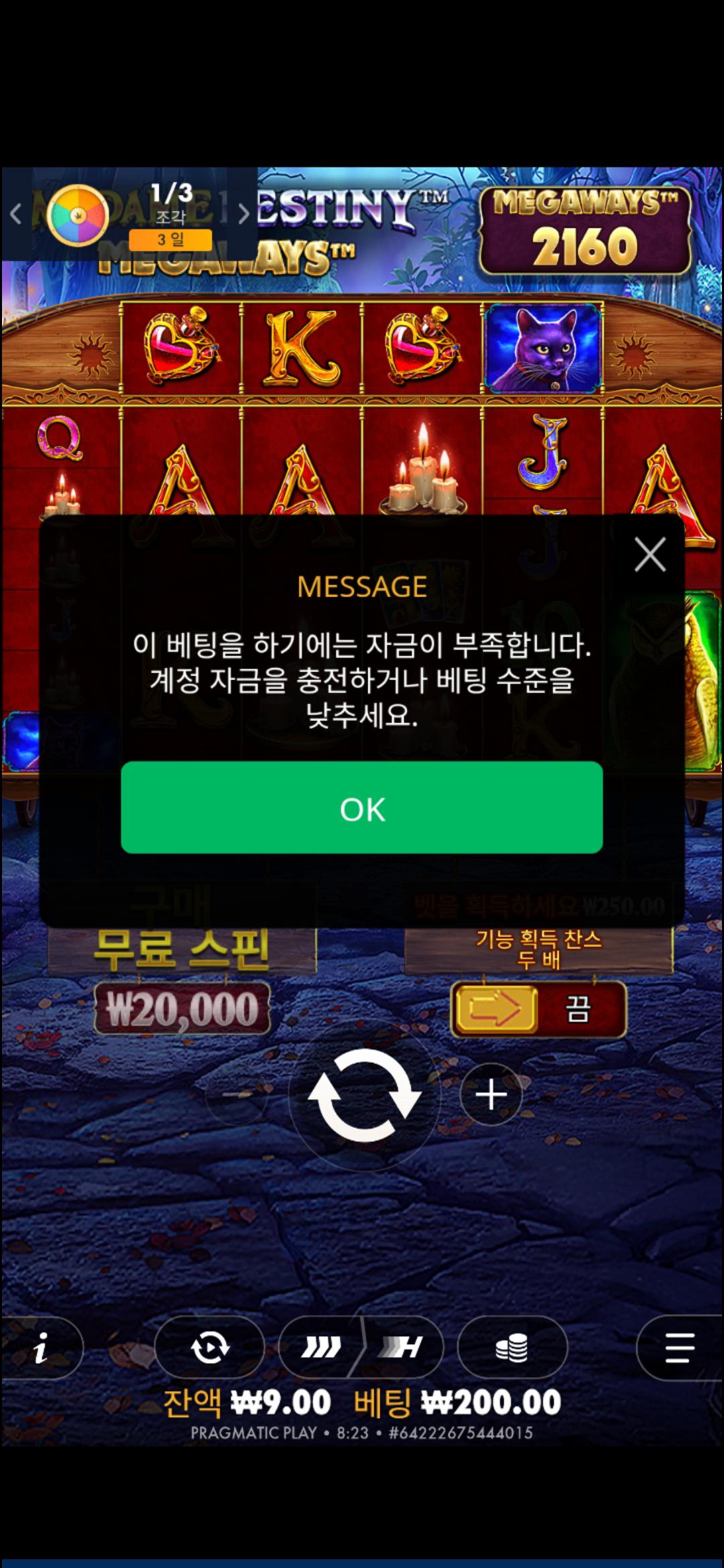Confirm the message with the OK button
This screenshot has width=724, height=1568.
(x=361, y=807)
